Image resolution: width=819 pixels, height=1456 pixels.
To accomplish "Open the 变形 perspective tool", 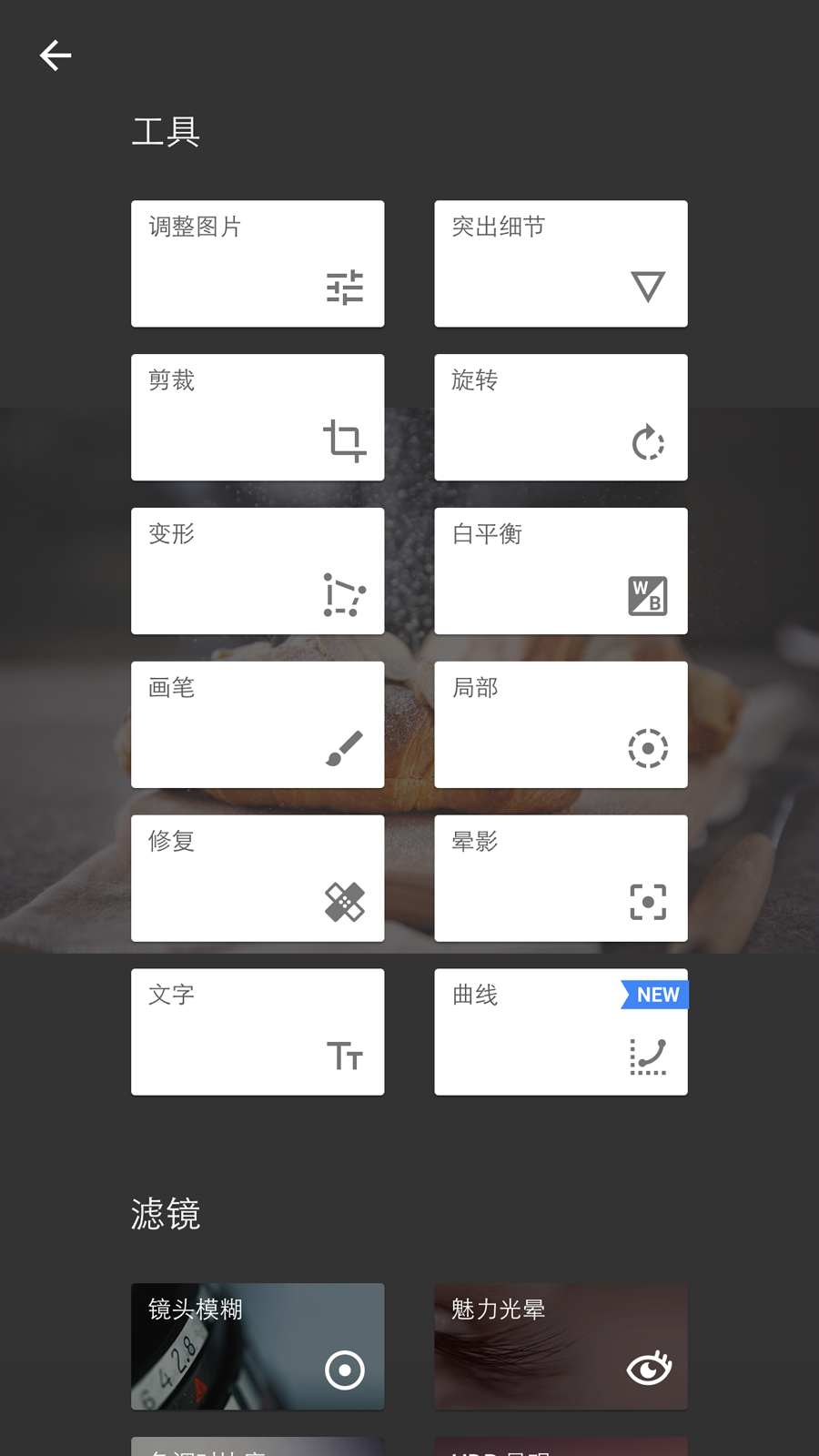I will pyautogui.click(x=258, y=571).
